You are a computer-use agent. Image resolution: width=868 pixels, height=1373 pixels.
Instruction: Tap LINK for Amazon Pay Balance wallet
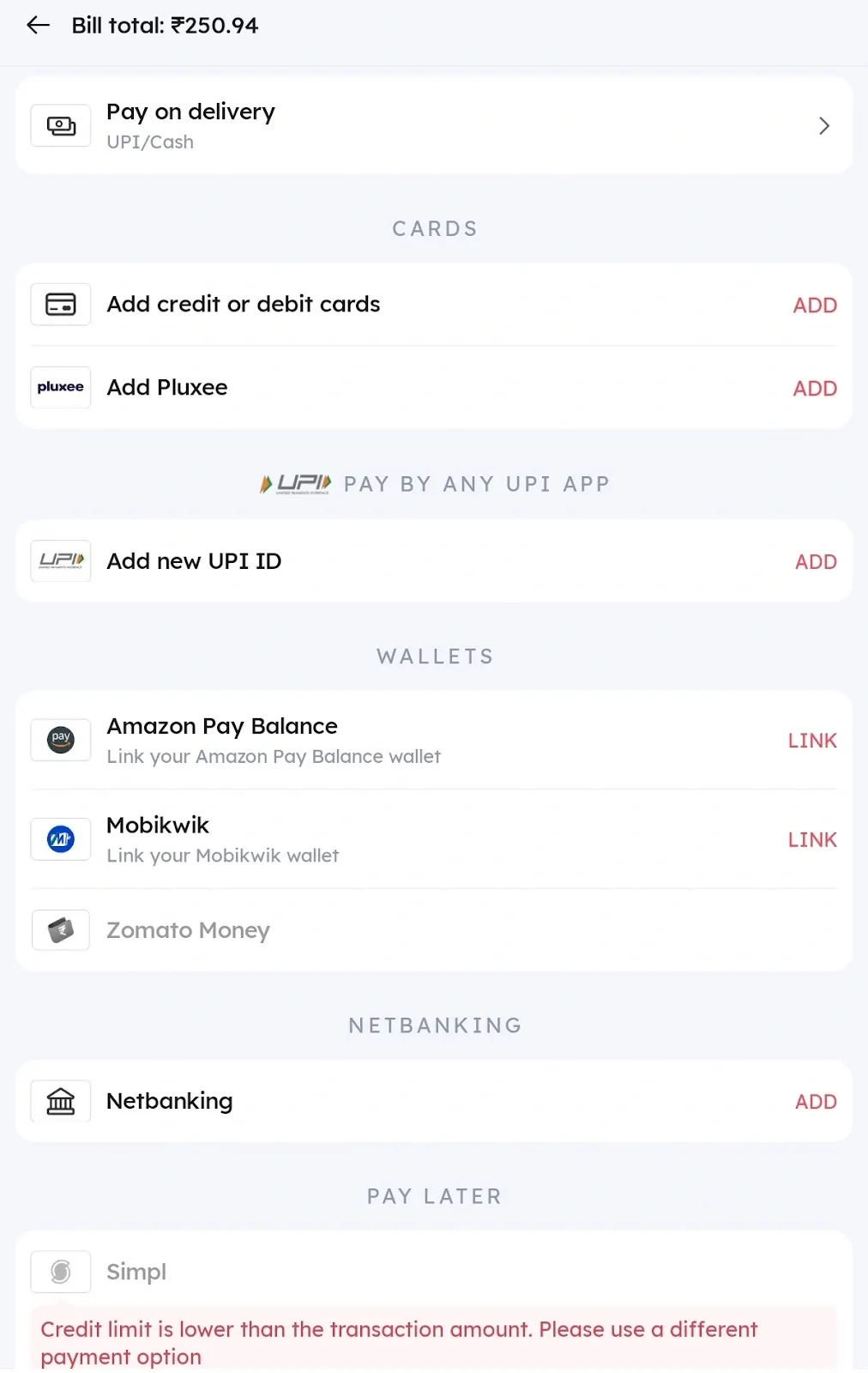click(x=811, y=740)
